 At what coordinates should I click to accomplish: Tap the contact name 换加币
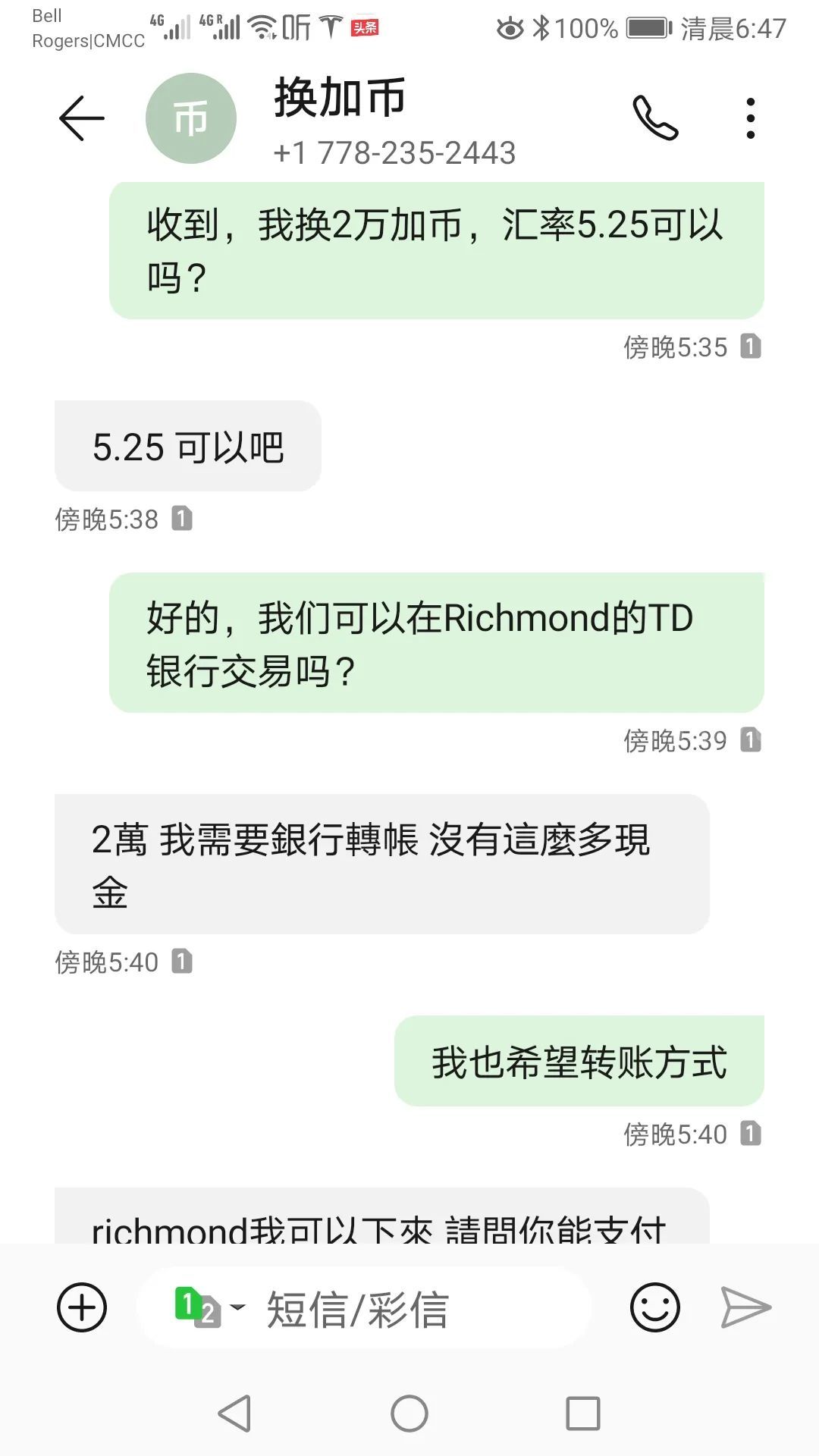tap(339, 97)
